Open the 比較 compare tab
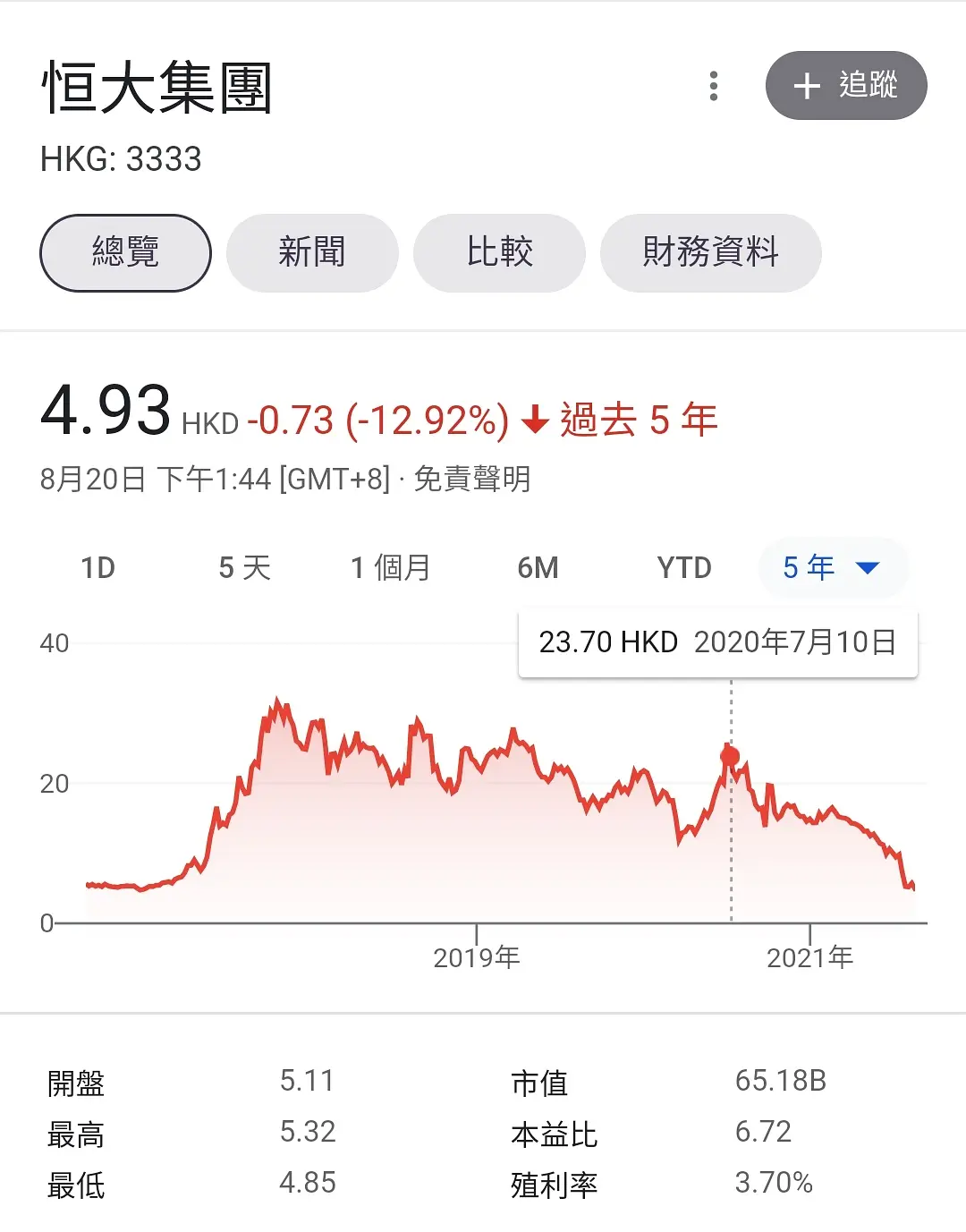 click(499, 252)
